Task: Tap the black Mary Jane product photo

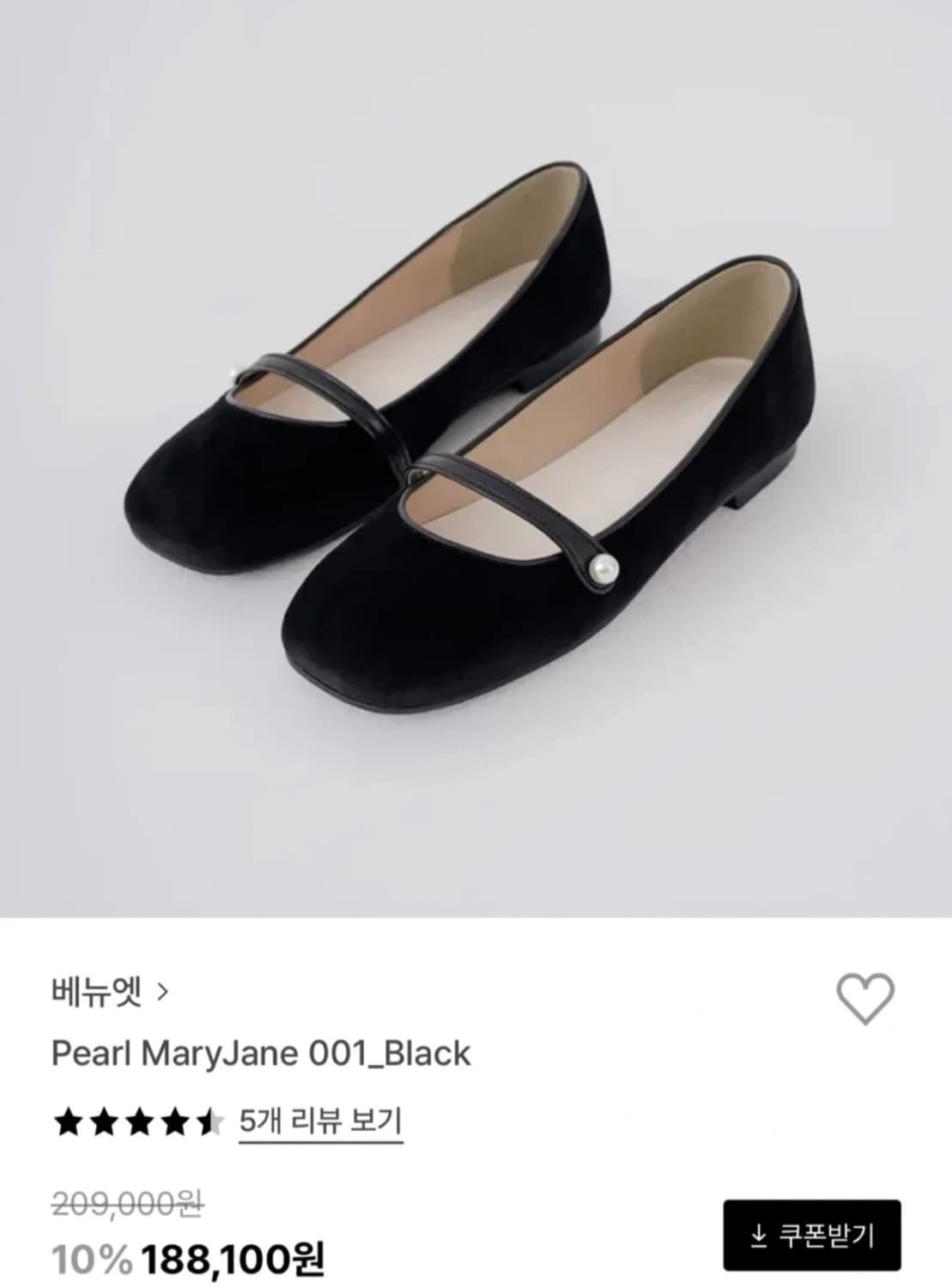Action: 472,455
